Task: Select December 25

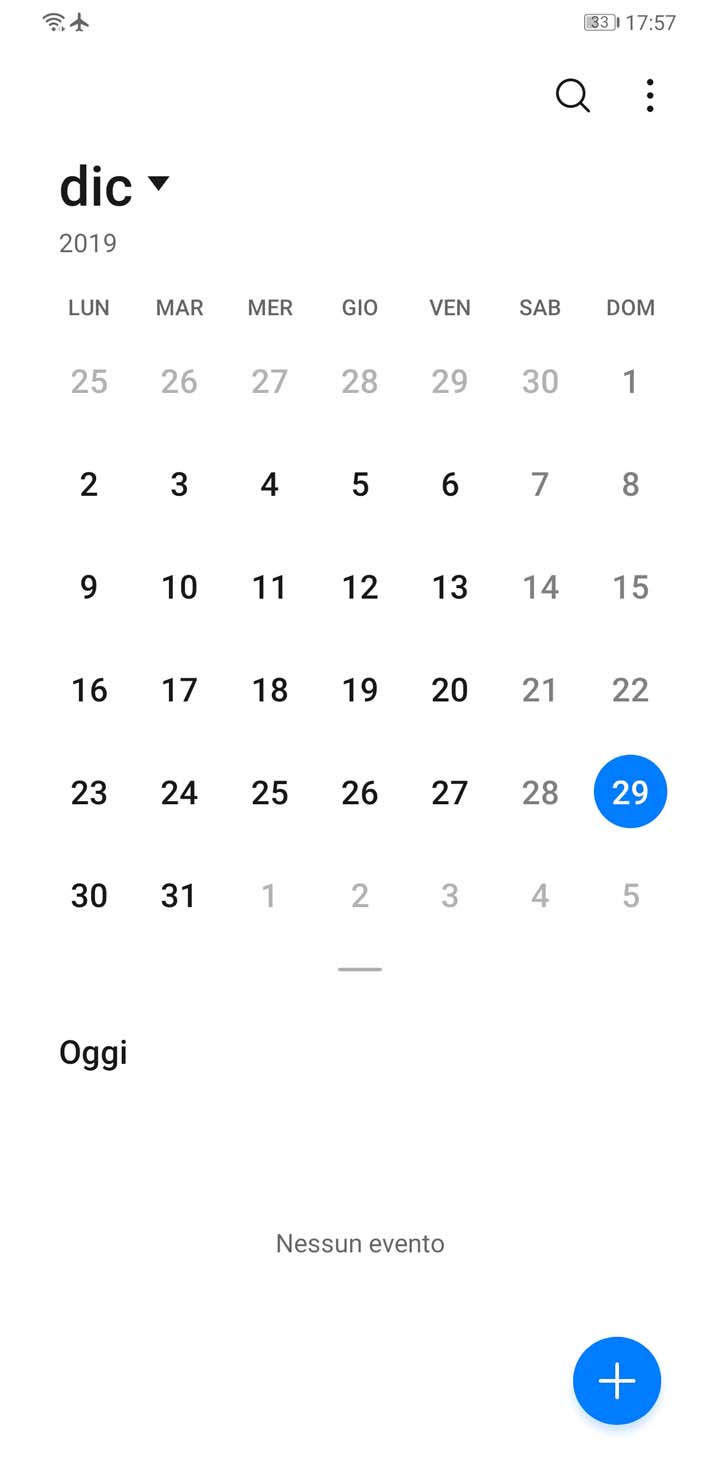Action: click(x=270, y=793)
